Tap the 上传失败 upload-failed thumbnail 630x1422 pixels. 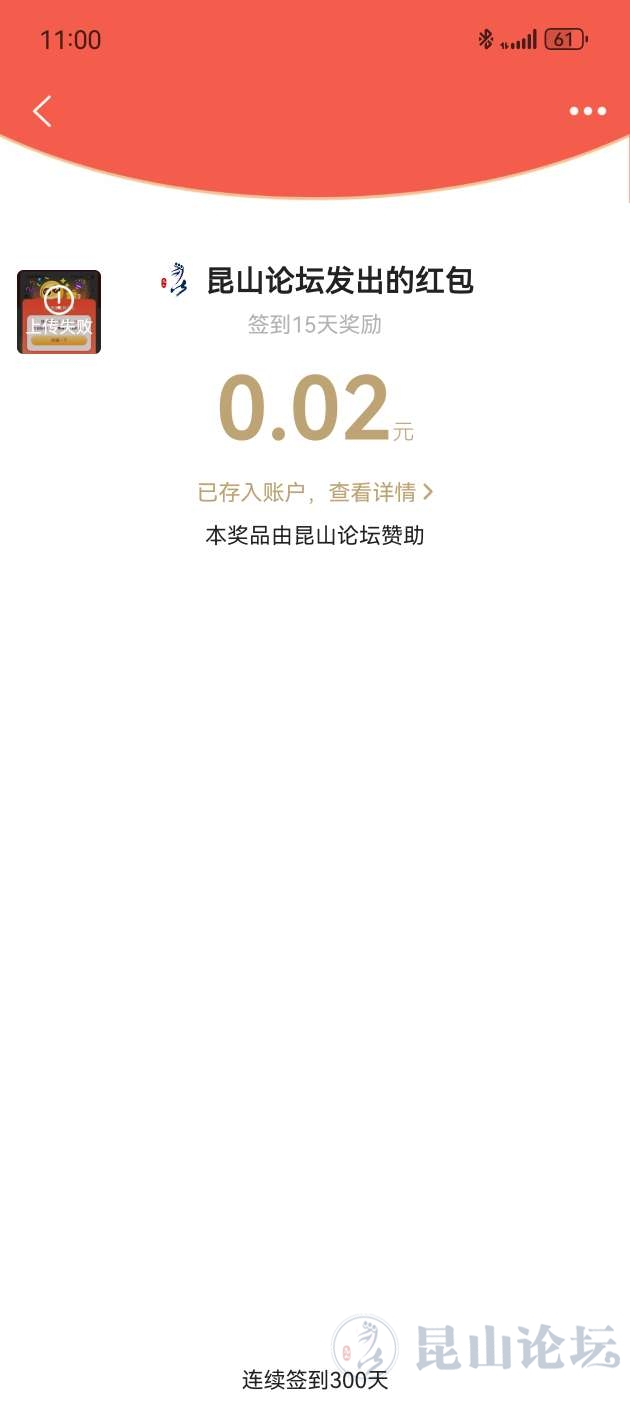pos(59,312)
